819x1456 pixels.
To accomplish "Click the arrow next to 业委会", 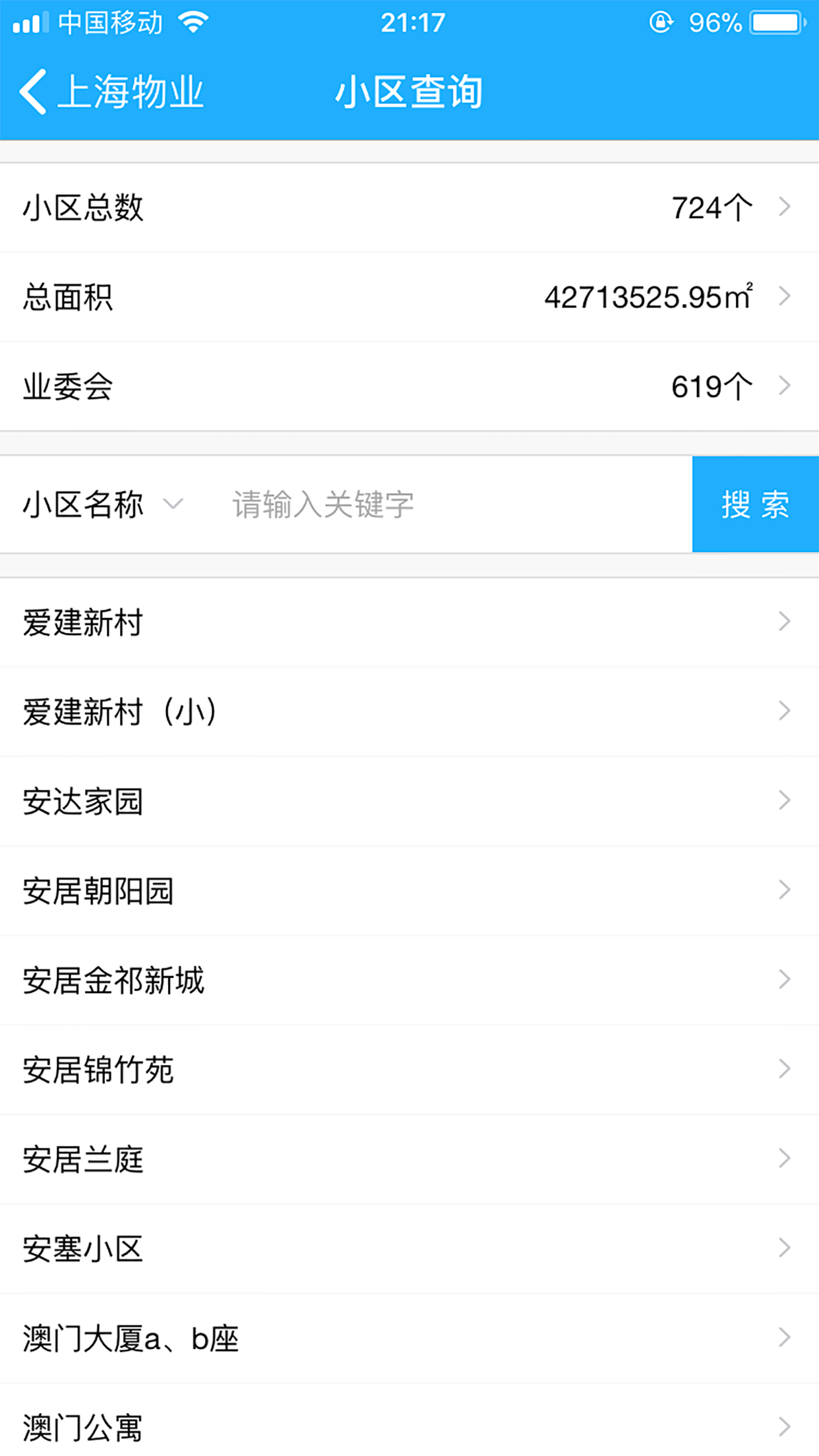I will [785, 386].
